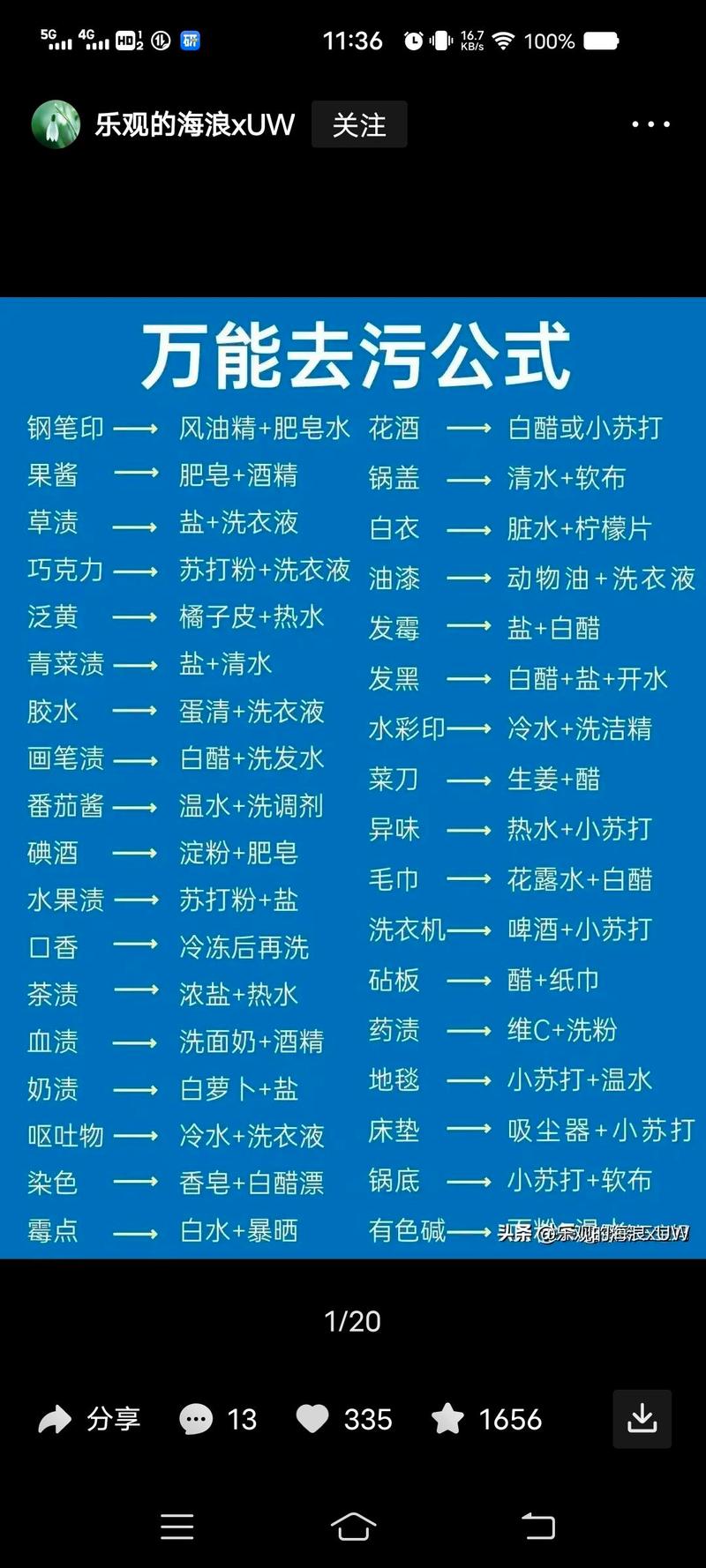Open 乐观的海浪xUW profile avatar
Viewport: 706px width, 1568px height.
tap(56, 124)
